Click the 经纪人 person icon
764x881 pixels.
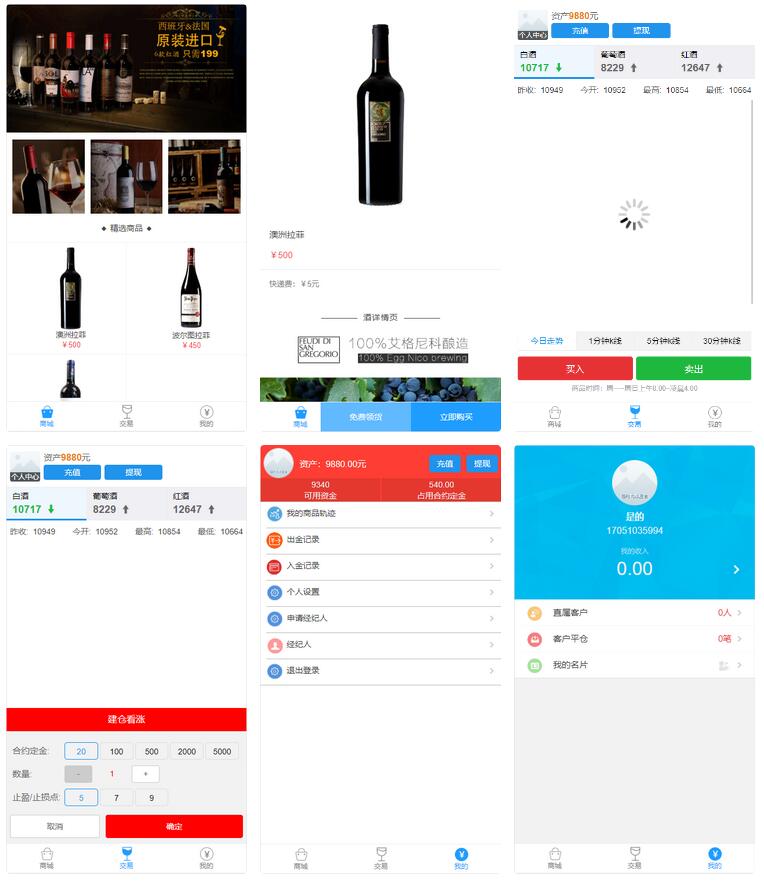pos(274,645)
